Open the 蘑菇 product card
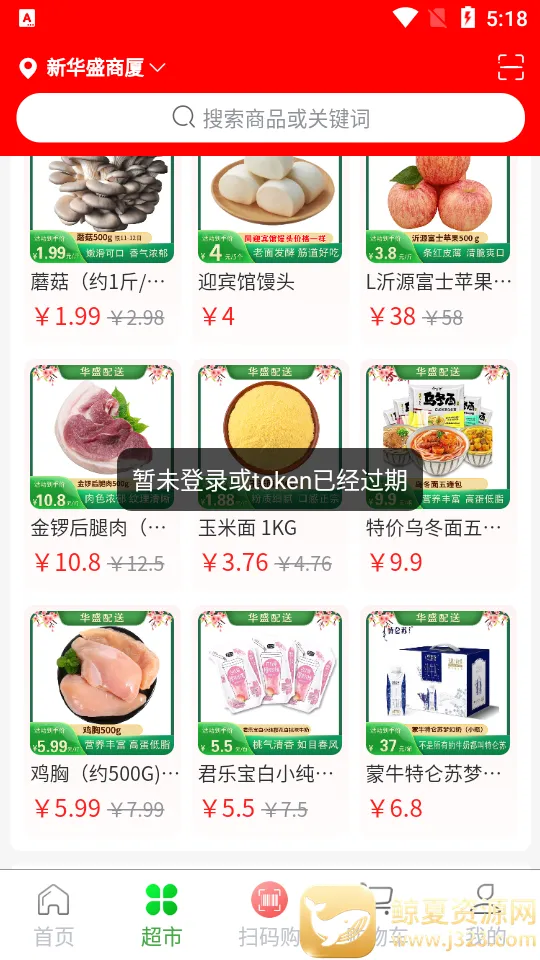 point(102,247)
